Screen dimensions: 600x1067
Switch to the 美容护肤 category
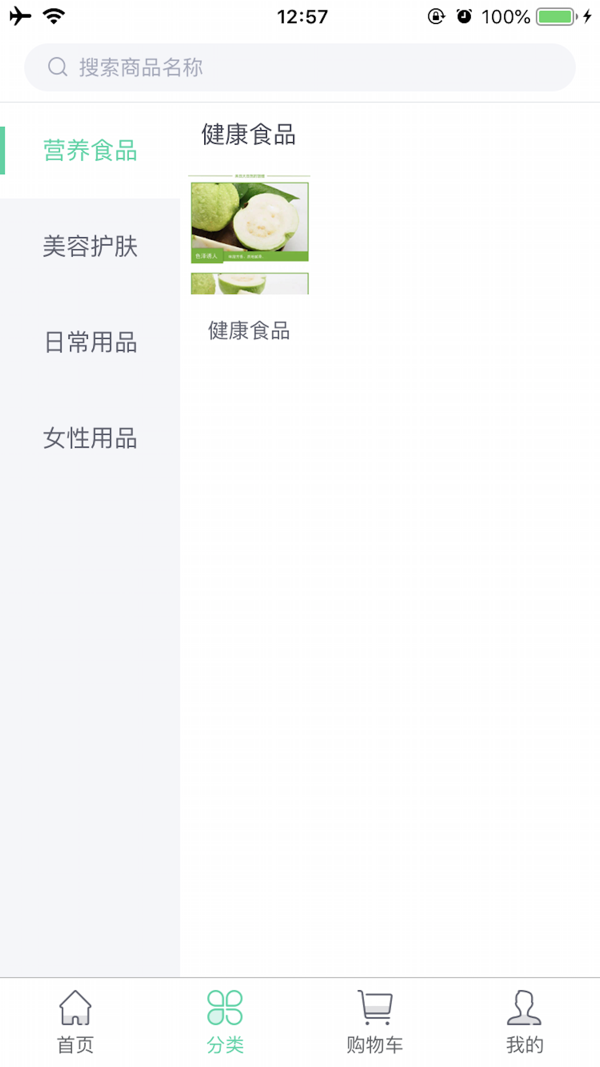90,247
